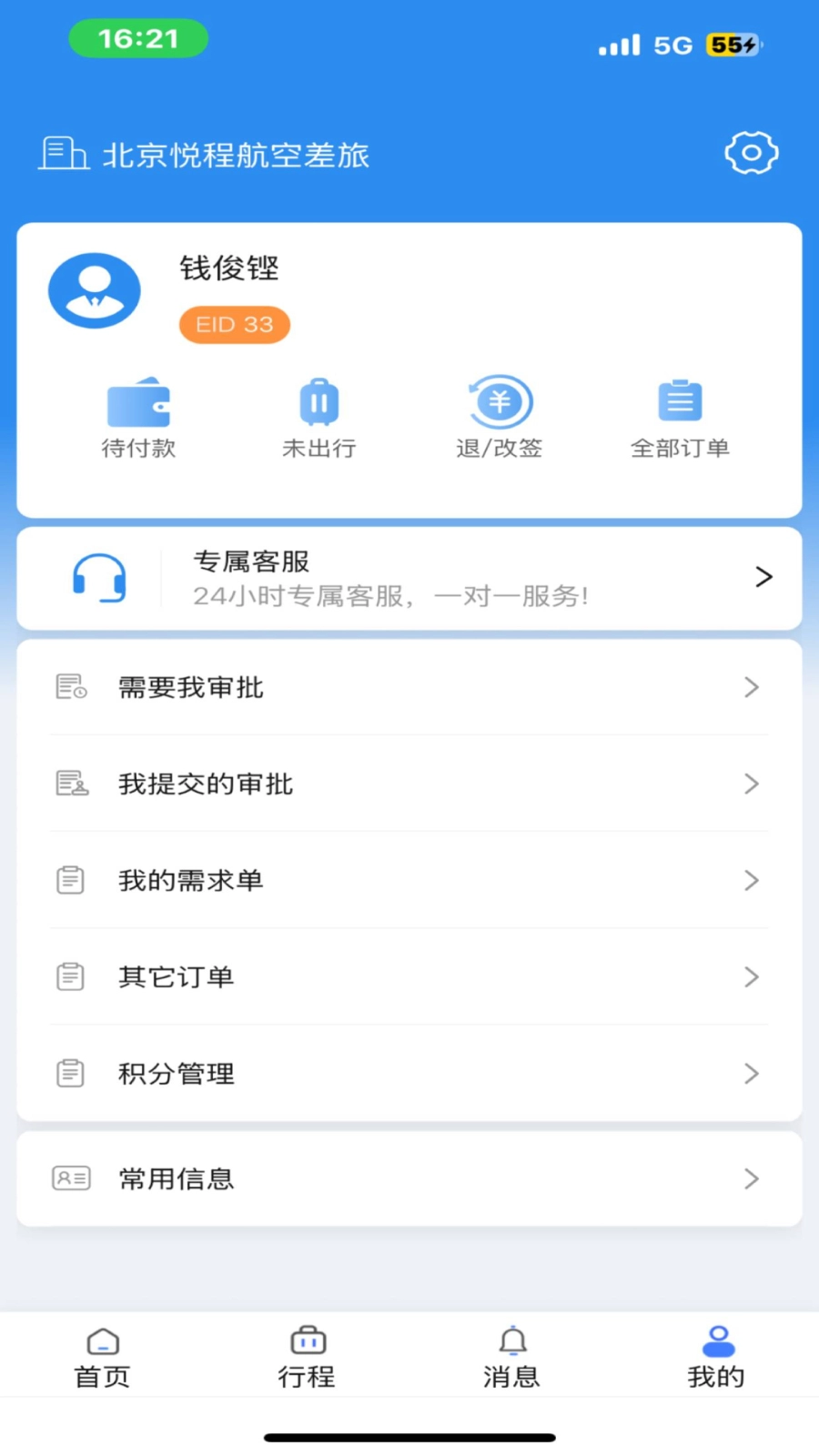The width and height of the screenshot is (819, 1456).
Task: Tap the company building icon beside 北京悦程航空差旅
Action: (63, 151)
